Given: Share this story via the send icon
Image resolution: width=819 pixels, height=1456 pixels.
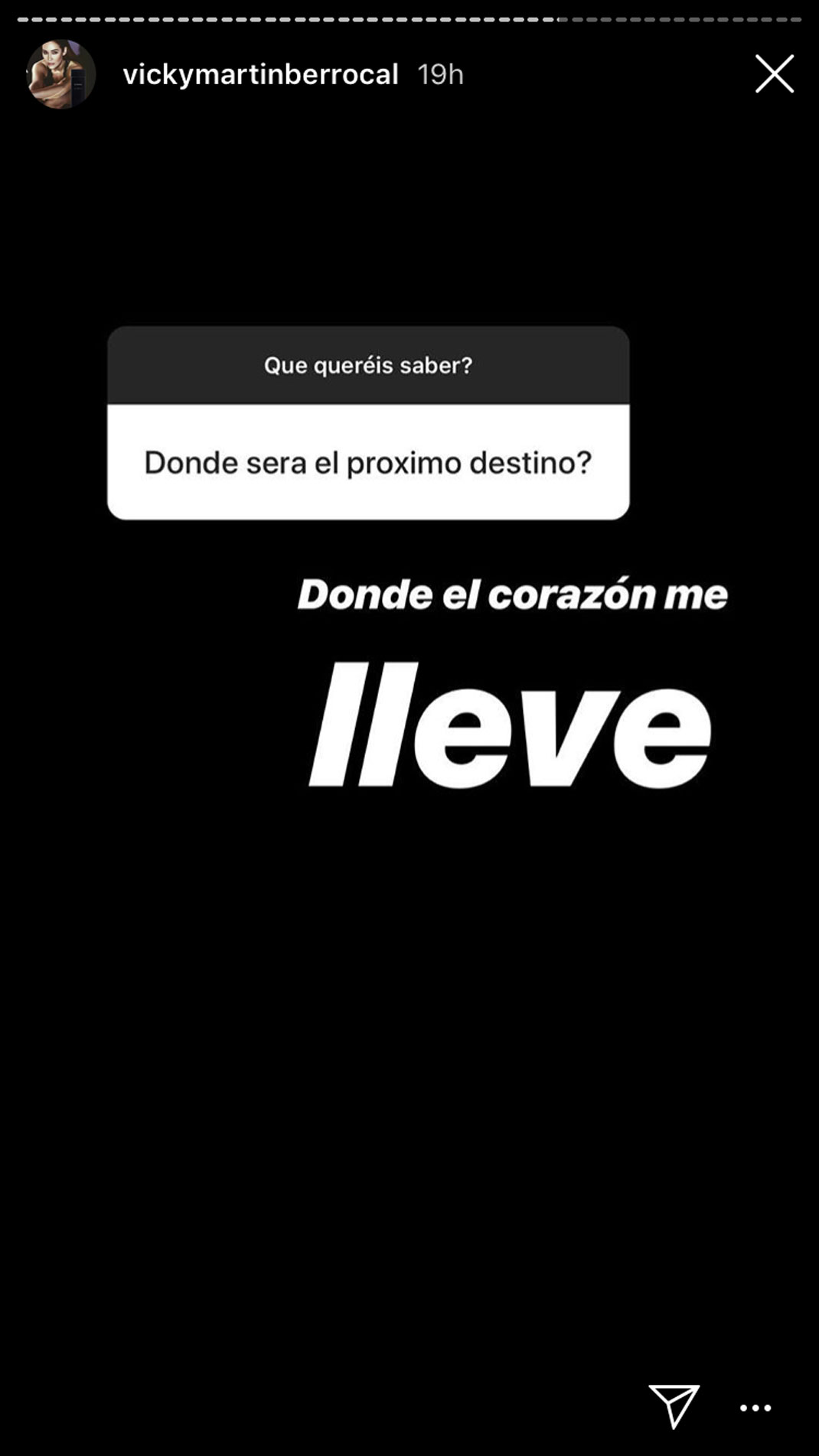Looking at the screenshot, I should click(674, 1406).
